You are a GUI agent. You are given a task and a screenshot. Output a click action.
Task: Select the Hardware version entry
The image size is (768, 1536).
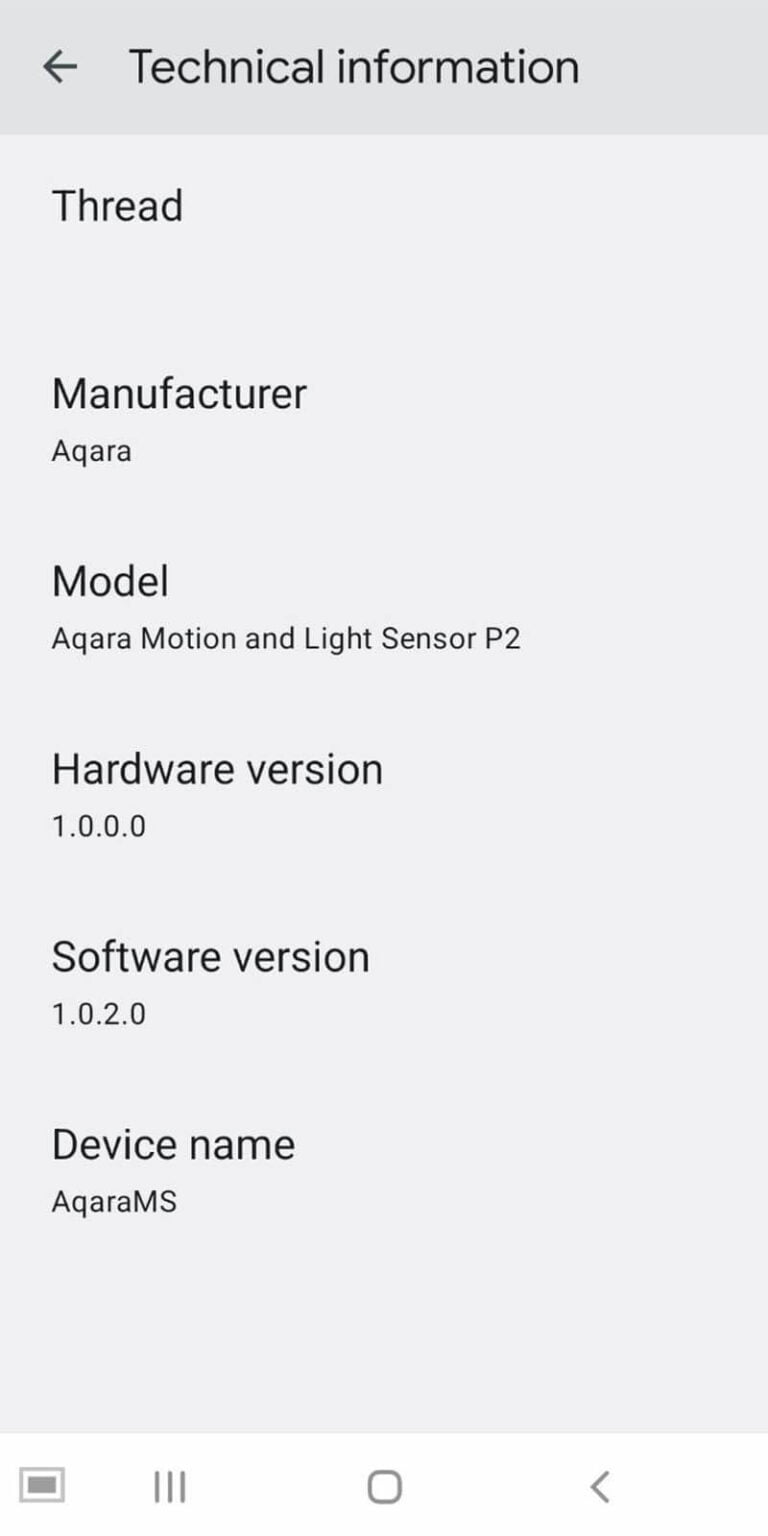(217, 769)
